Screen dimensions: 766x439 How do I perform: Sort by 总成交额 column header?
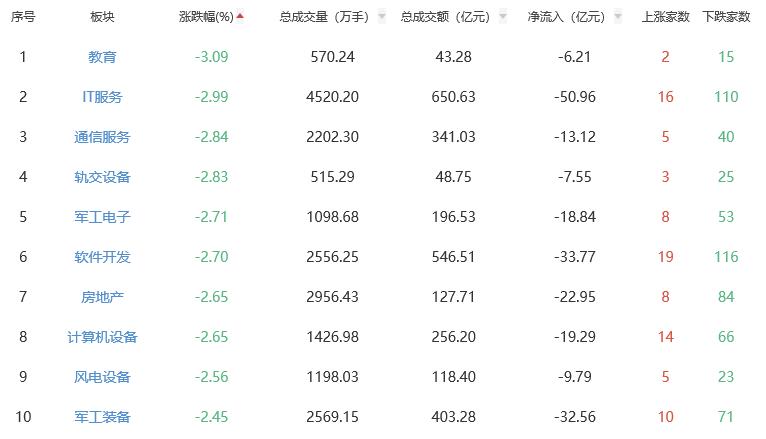446,17
